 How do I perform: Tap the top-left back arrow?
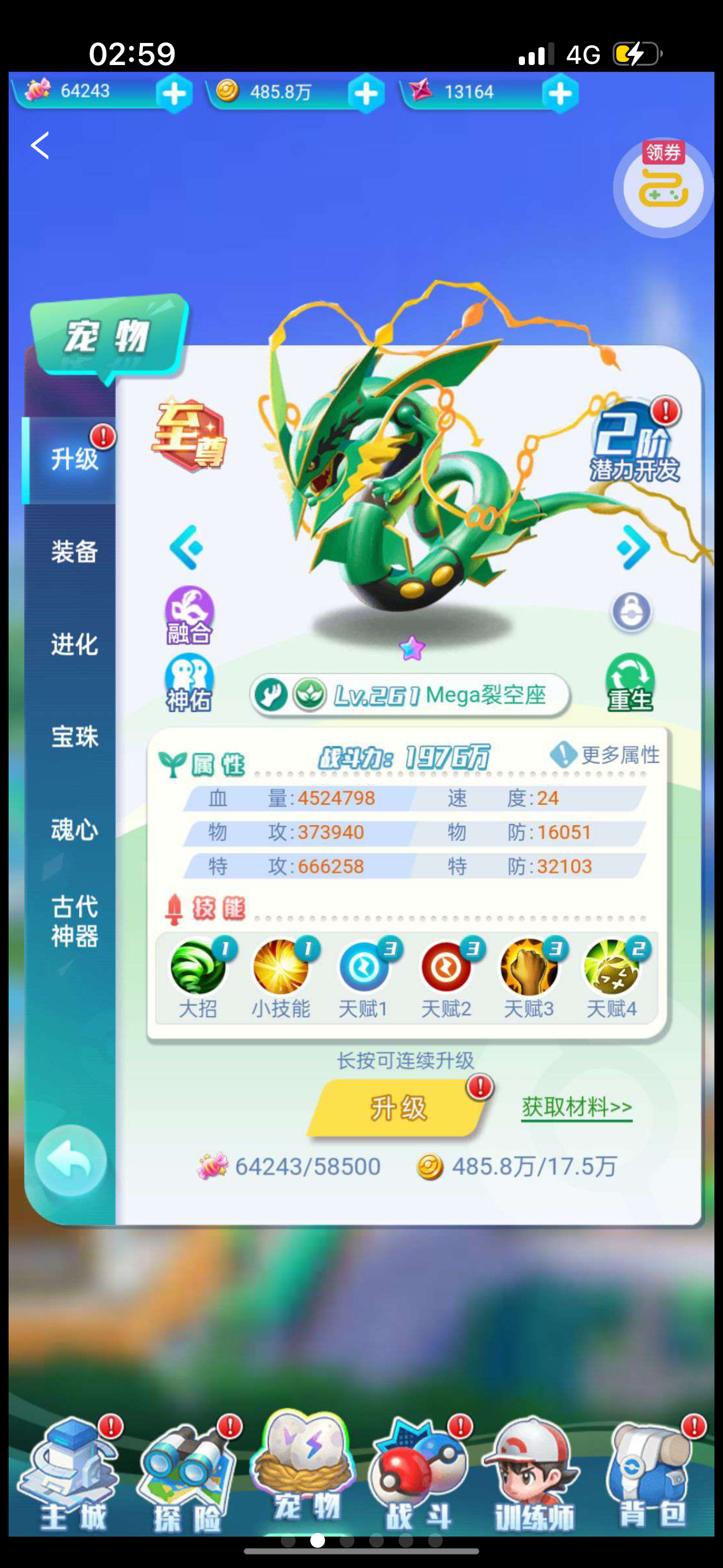(x=40, y=146)
